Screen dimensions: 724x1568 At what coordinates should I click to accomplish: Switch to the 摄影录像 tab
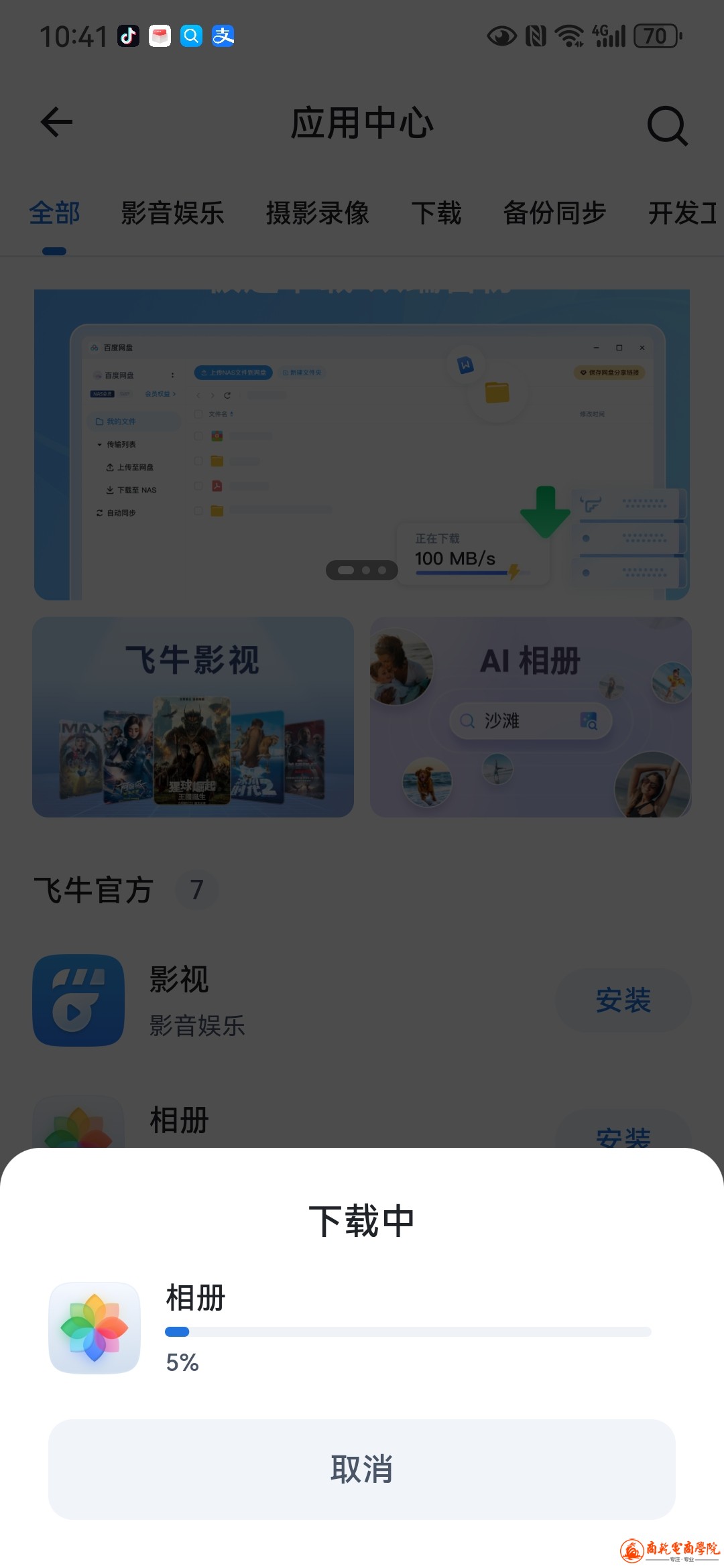pyautogui.click(x=317, y=213)
